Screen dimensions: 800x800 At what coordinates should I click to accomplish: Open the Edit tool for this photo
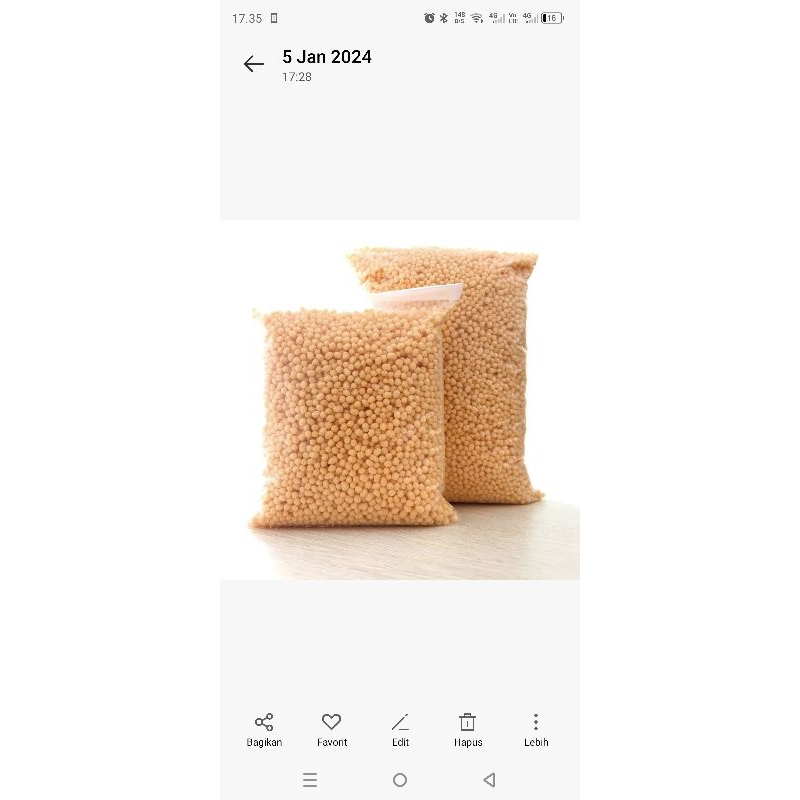point(400,728)
